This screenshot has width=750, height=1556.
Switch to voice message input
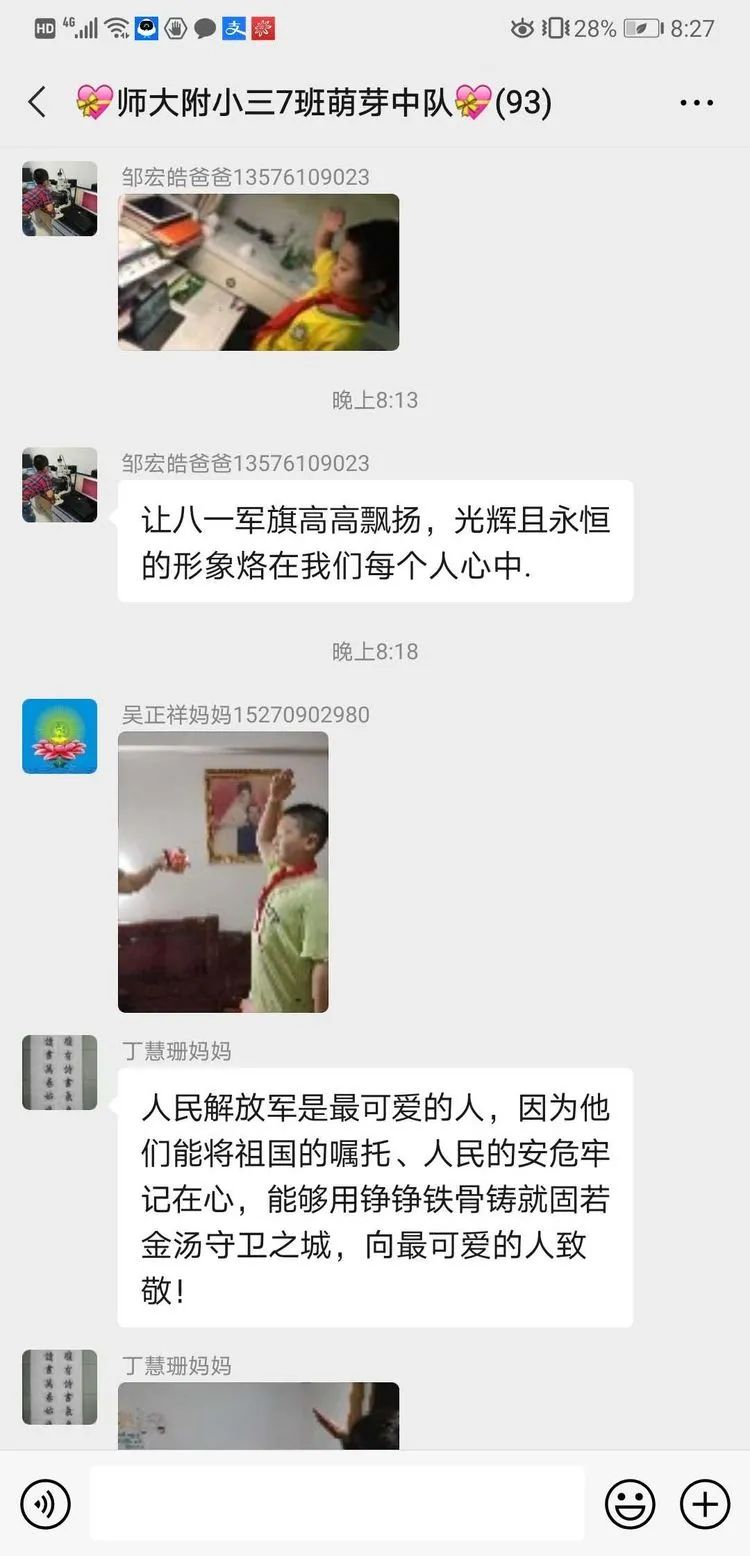pos(45,1504)
